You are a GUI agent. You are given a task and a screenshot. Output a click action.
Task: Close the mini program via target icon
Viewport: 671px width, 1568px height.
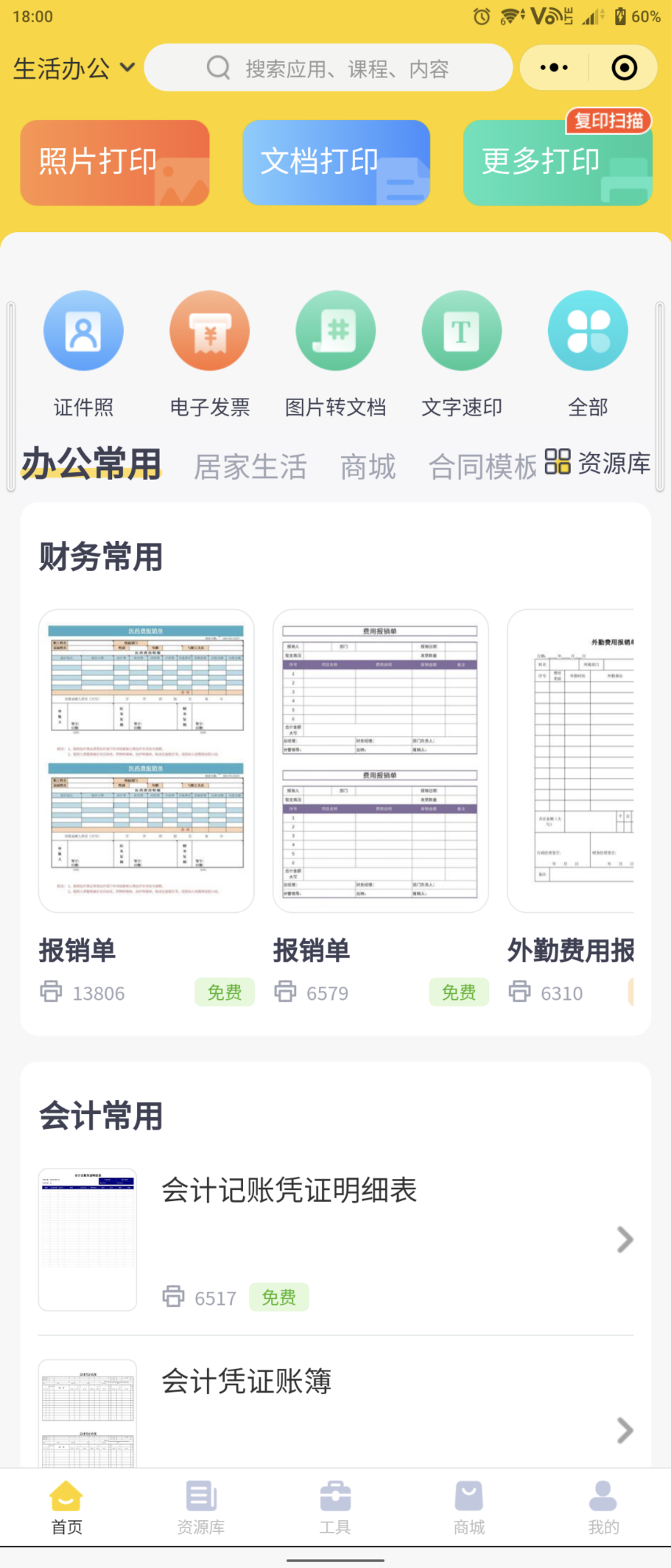(624, 68)
